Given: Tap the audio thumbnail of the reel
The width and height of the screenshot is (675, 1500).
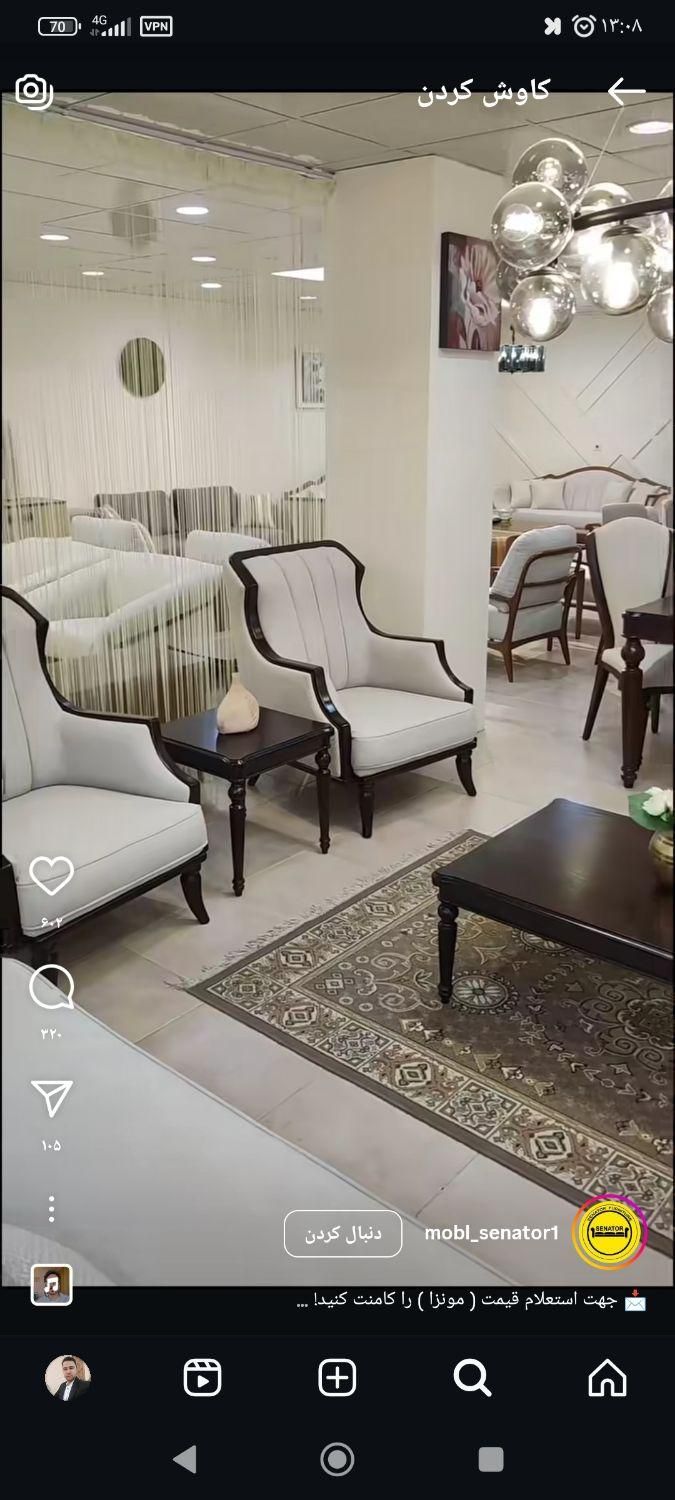Looking at the screenshot, I should click(52, 1285).
